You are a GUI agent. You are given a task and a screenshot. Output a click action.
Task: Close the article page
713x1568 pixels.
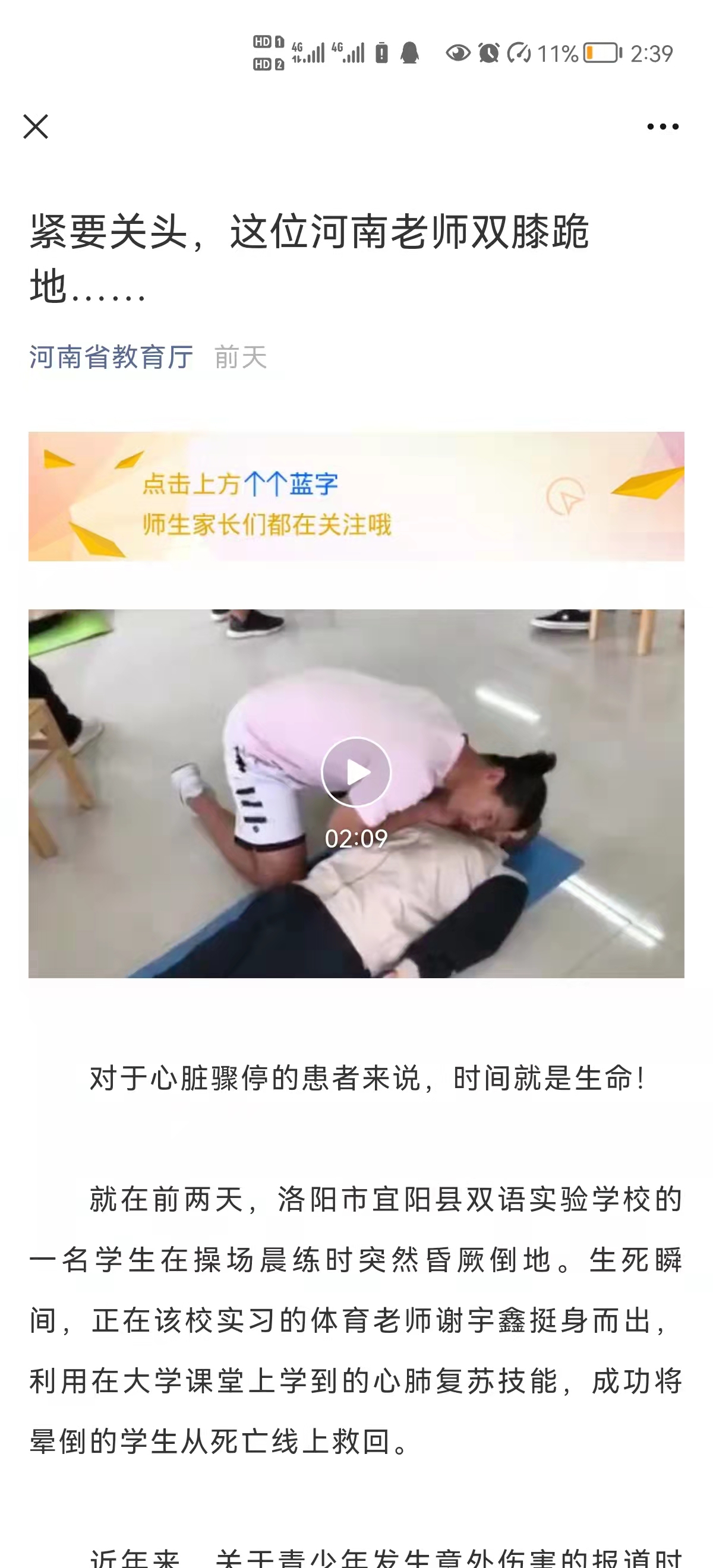click(x=35, y=127)
